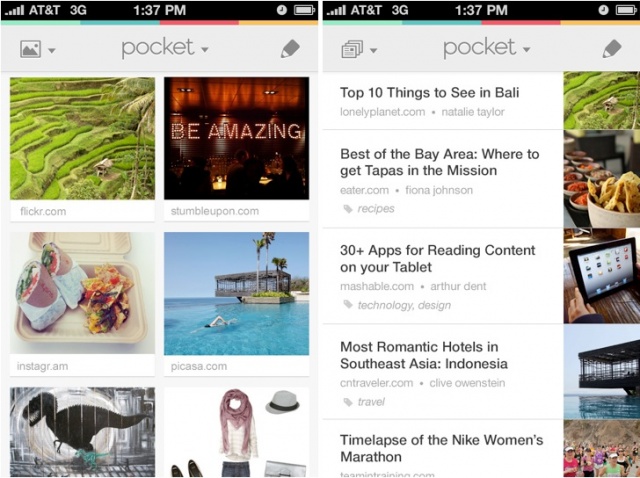This screenshot has width=640, height=478.
Task: Expand the pocket title menu above the article list
Action: pos(486,48)
